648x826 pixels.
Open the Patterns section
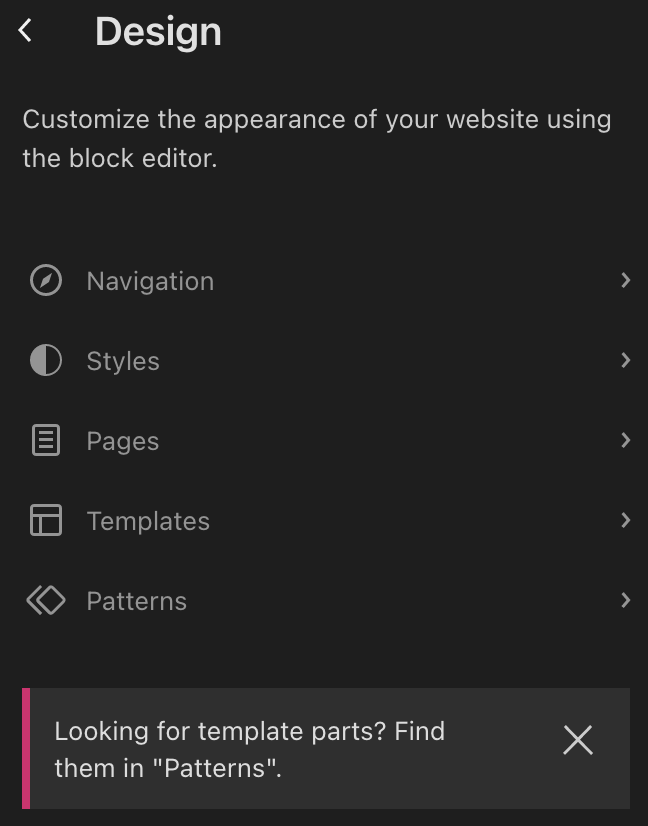click(137, 601)
